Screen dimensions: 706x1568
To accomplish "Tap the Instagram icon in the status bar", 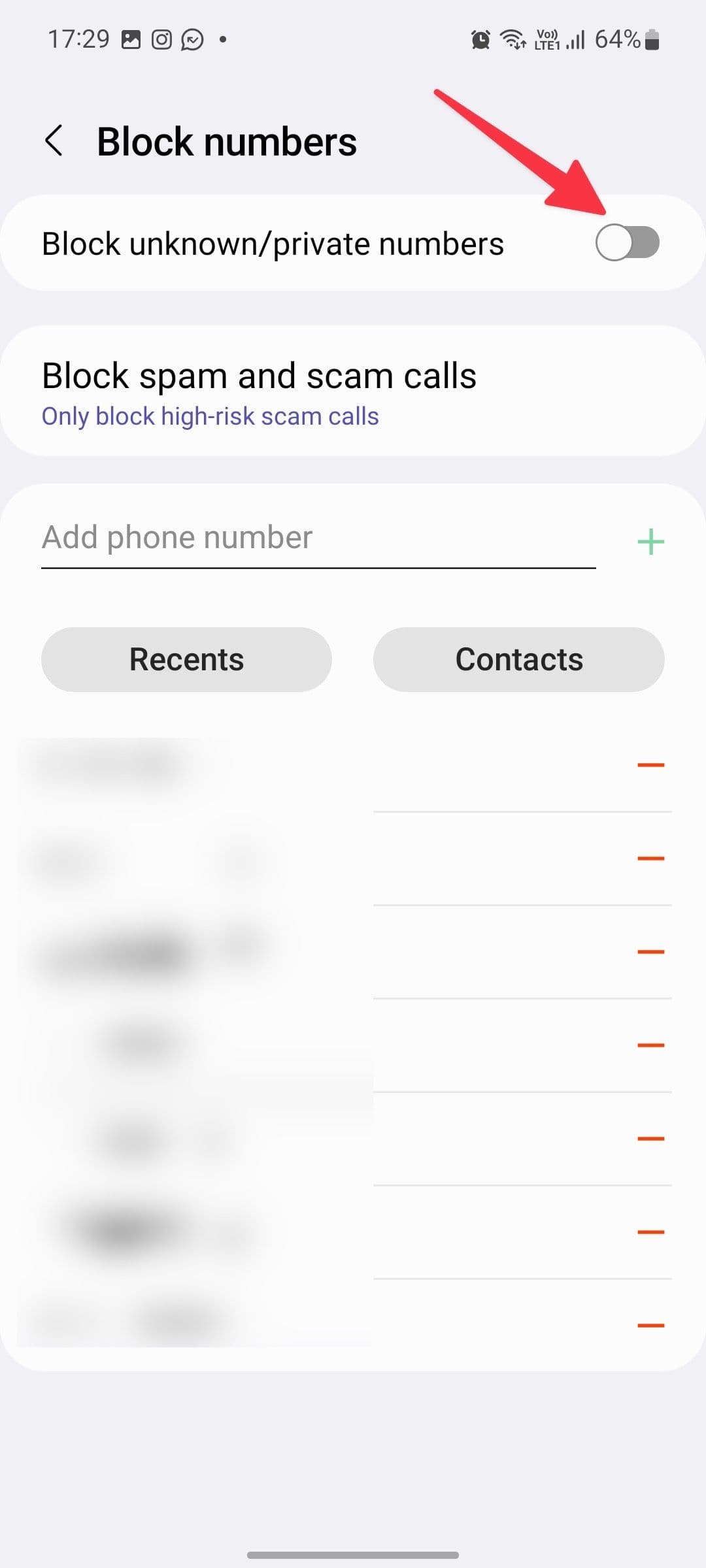I will click(160, 39).
